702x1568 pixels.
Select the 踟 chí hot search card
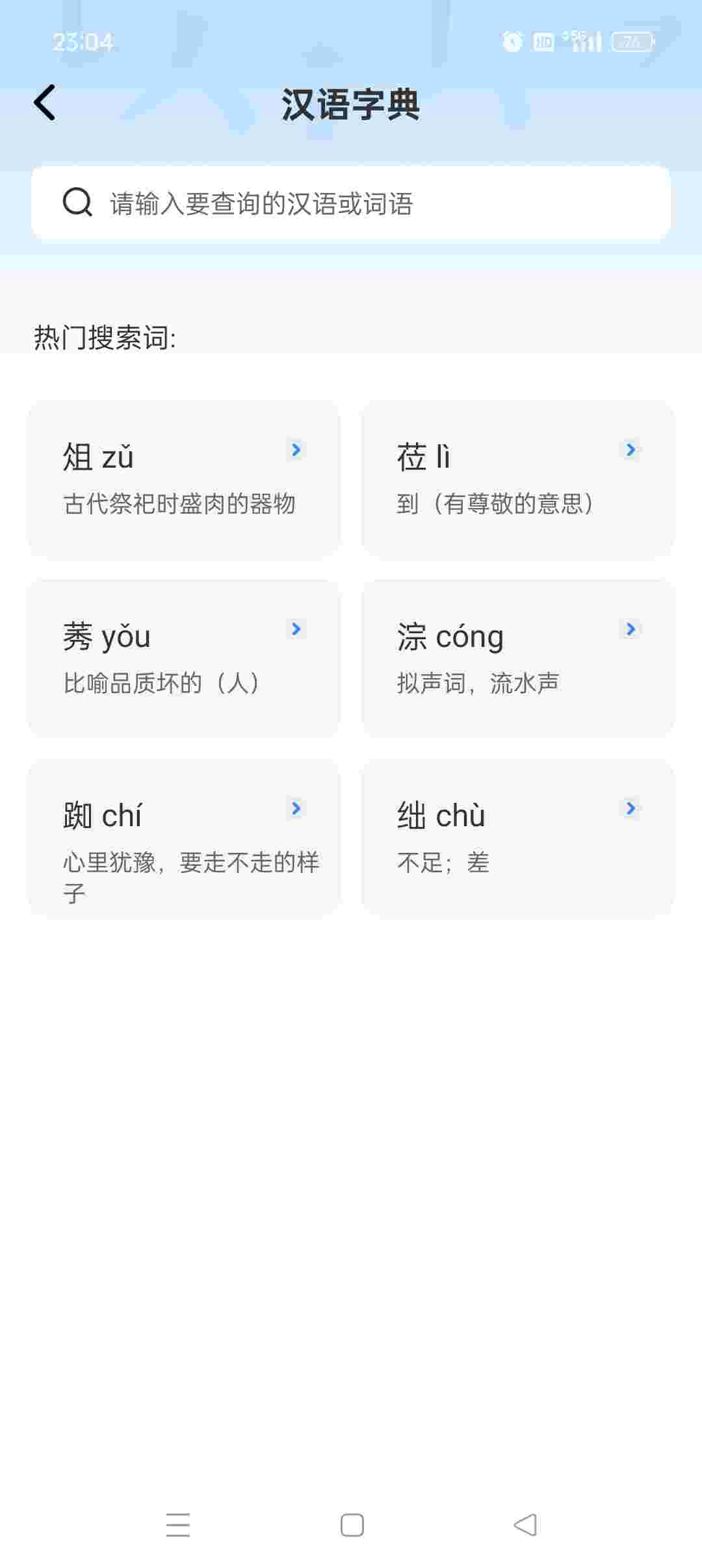183,838
